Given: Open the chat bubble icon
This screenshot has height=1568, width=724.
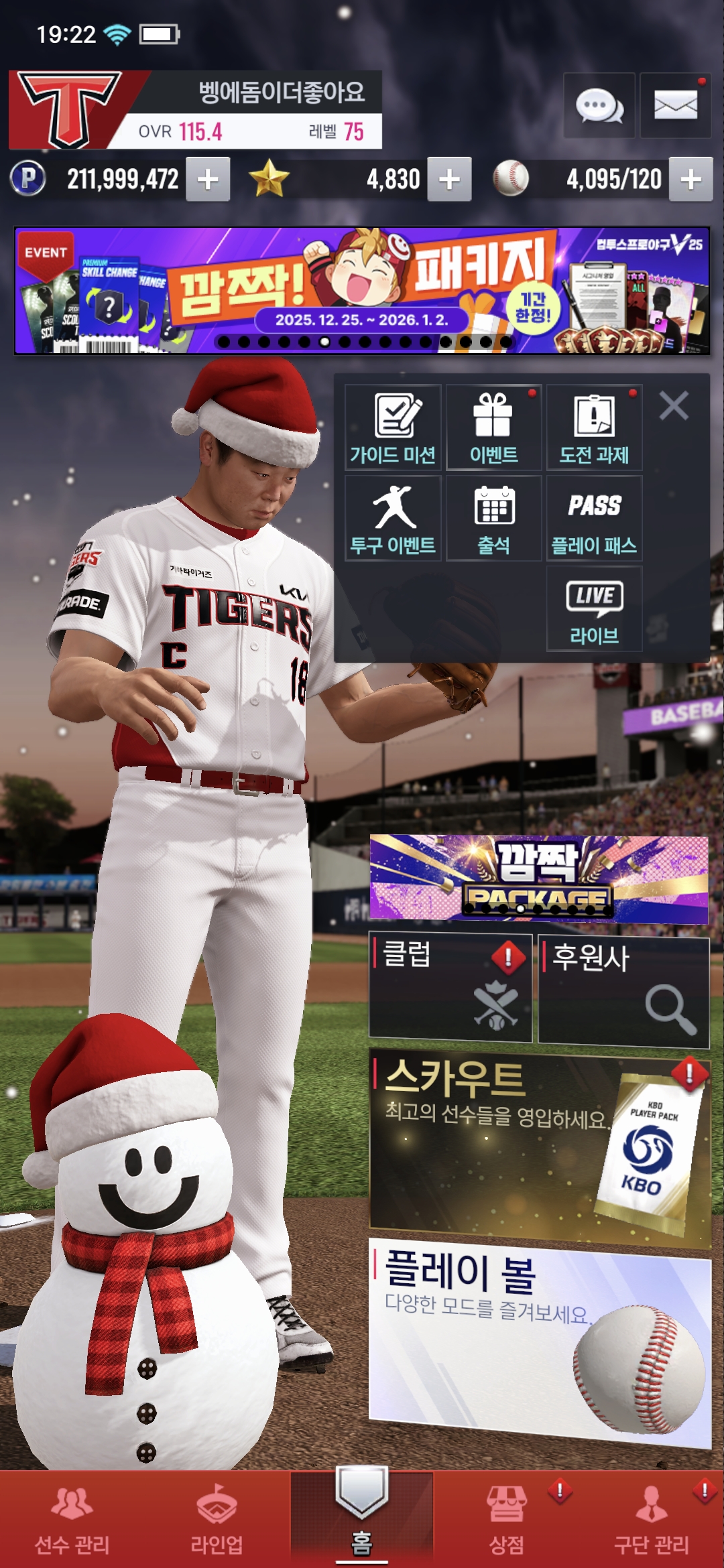Looking at the screenshot, I should (599, 106).
